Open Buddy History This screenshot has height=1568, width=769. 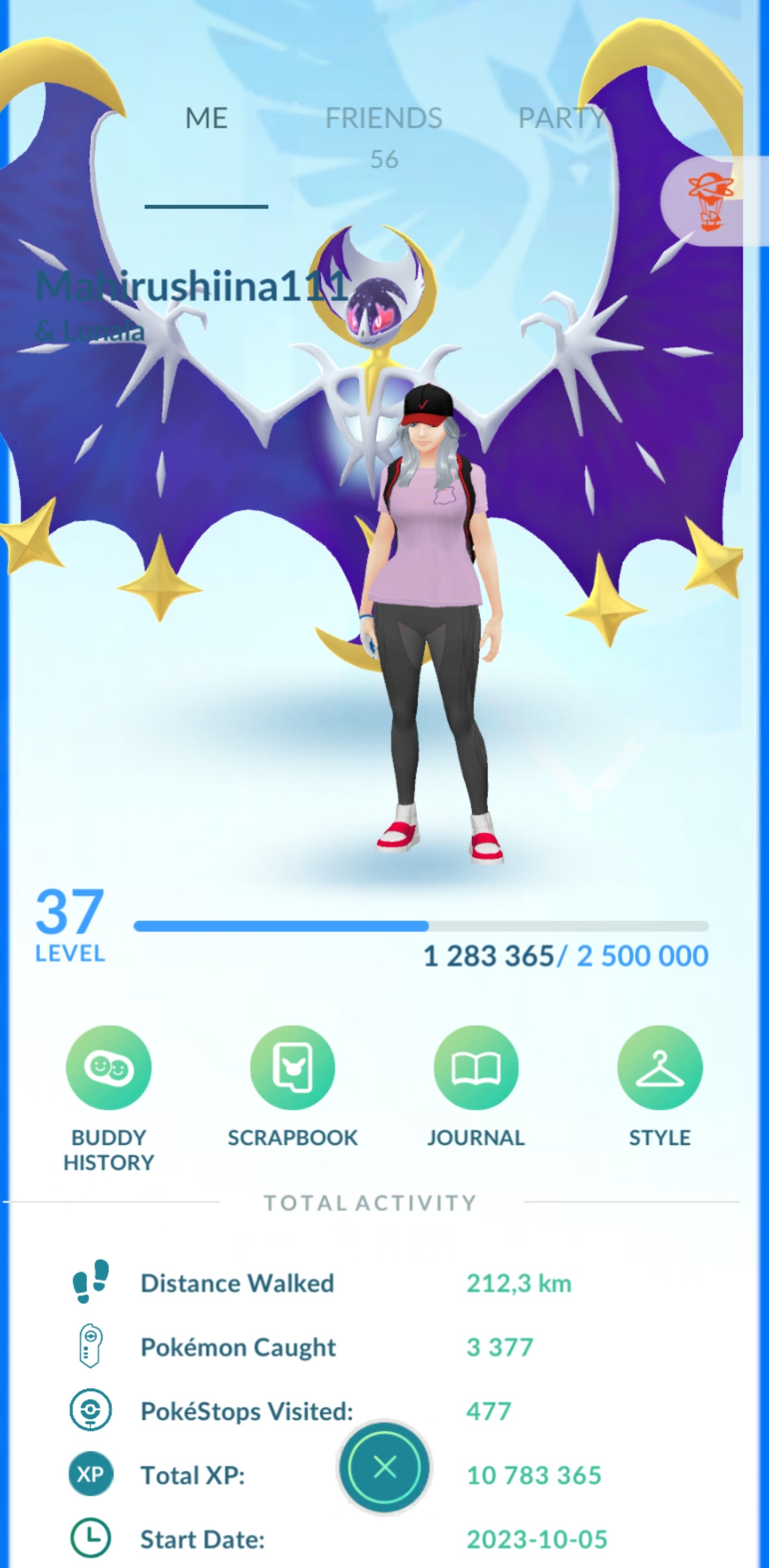(108, 1067)
